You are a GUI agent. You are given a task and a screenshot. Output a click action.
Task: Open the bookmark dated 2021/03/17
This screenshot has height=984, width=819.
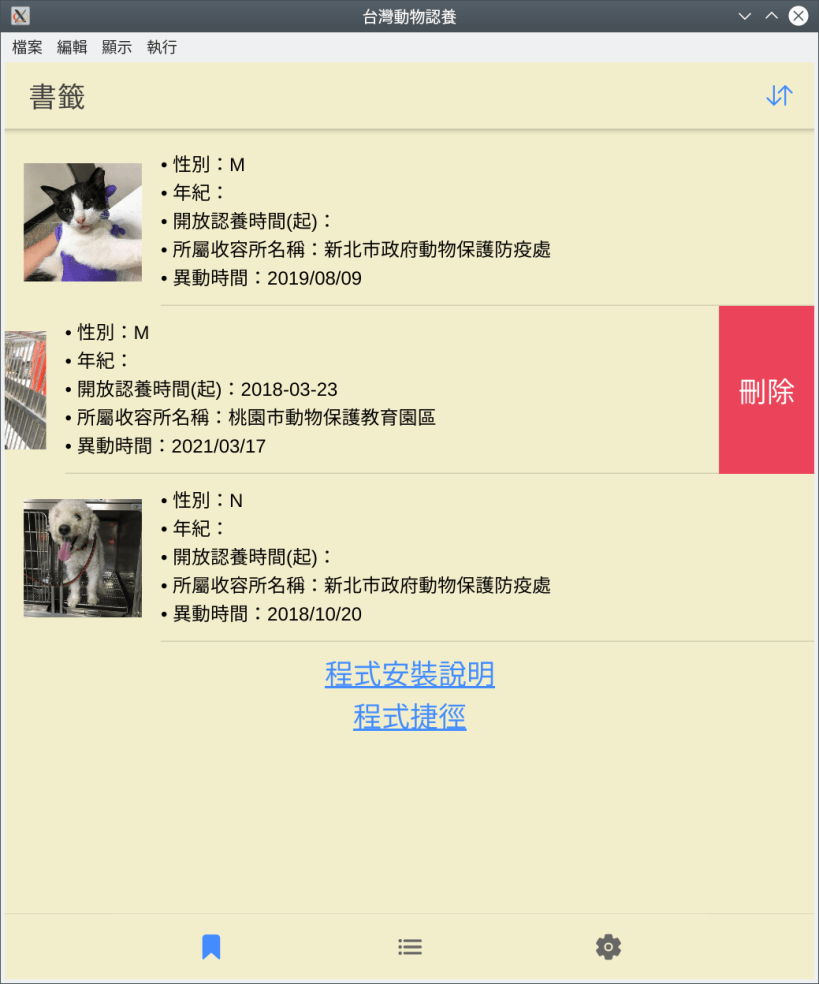coord(300,390)
